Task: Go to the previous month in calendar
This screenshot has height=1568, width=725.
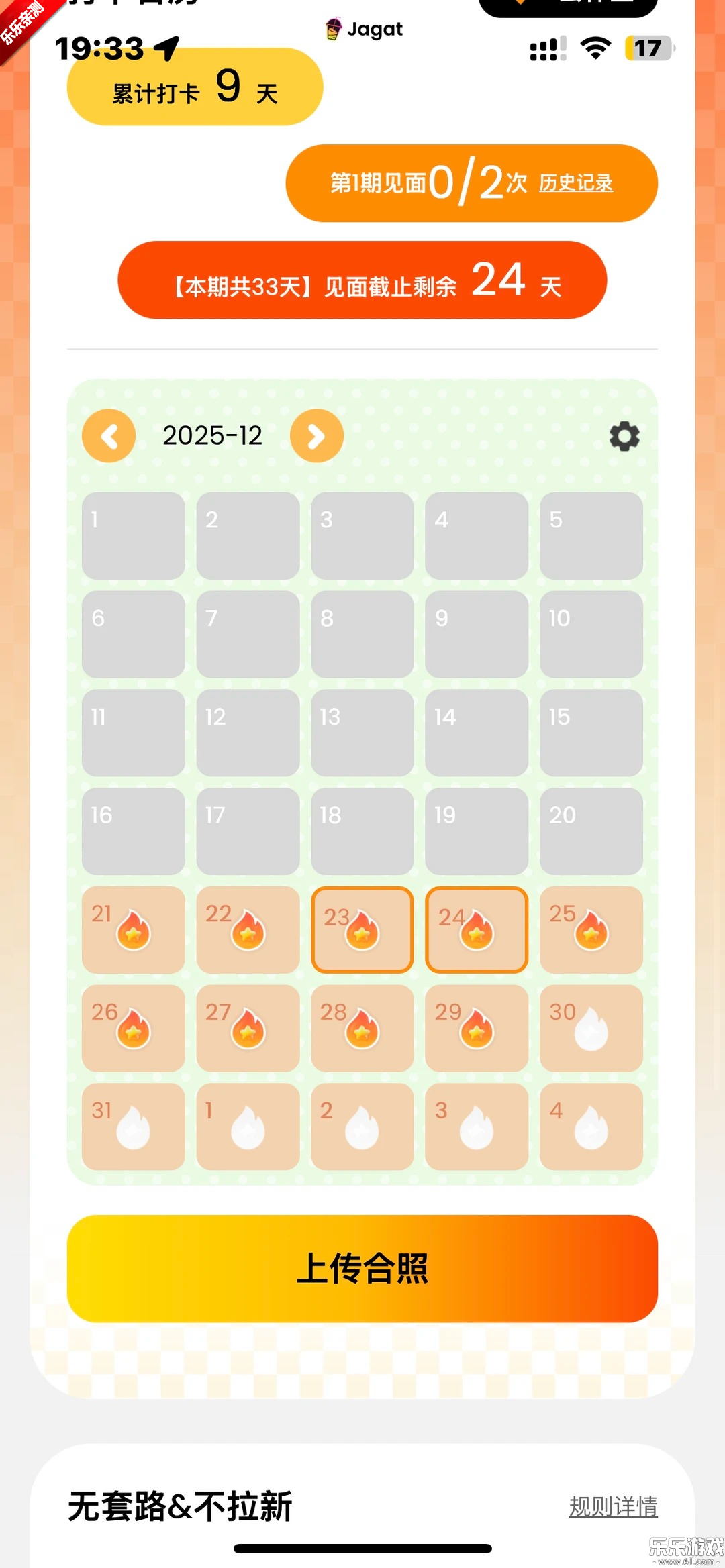Action: coord(109,436)
